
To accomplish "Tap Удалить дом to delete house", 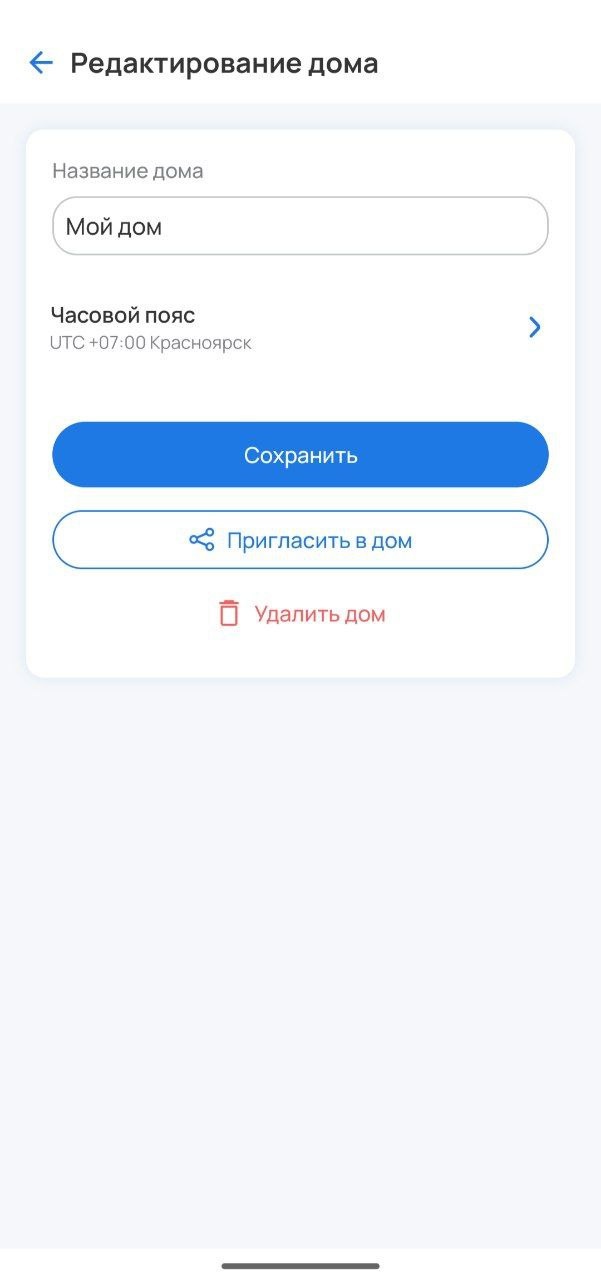I will tap(300, 614).
